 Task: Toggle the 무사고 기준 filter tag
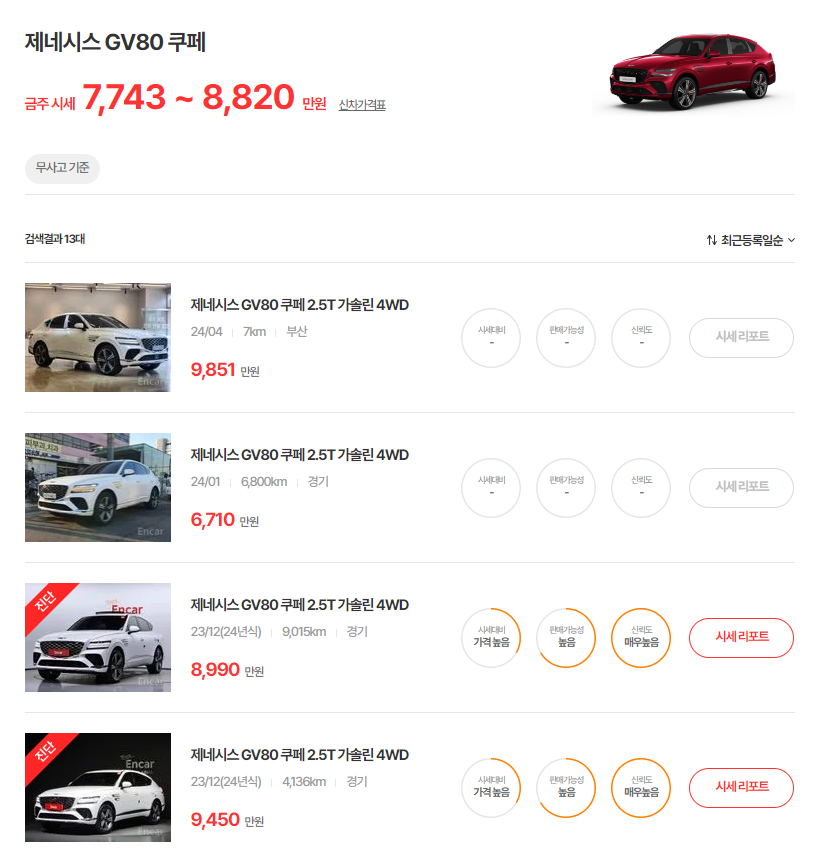point(61,169)
